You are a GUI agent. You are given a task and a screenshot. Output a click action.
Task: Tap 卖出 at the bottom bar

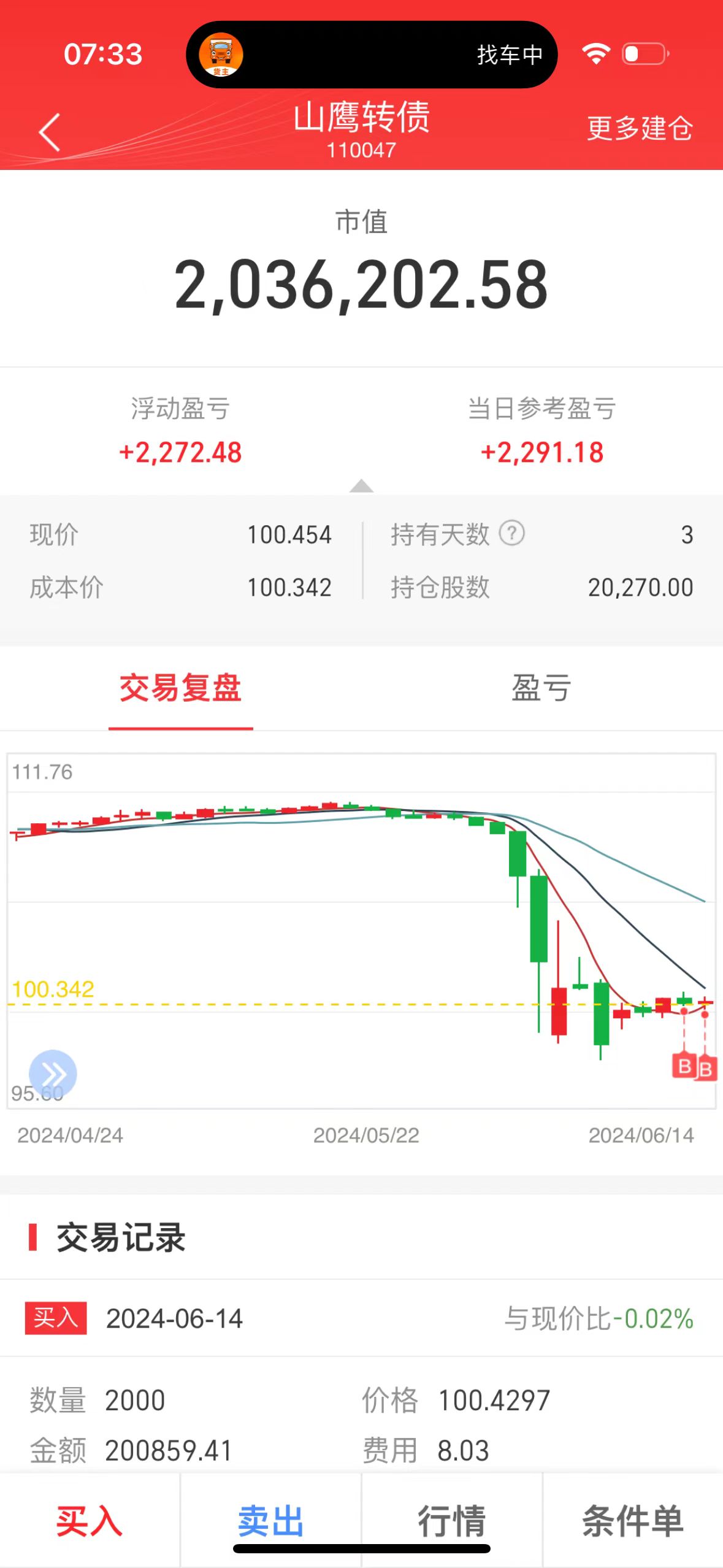click(270, 1521)
